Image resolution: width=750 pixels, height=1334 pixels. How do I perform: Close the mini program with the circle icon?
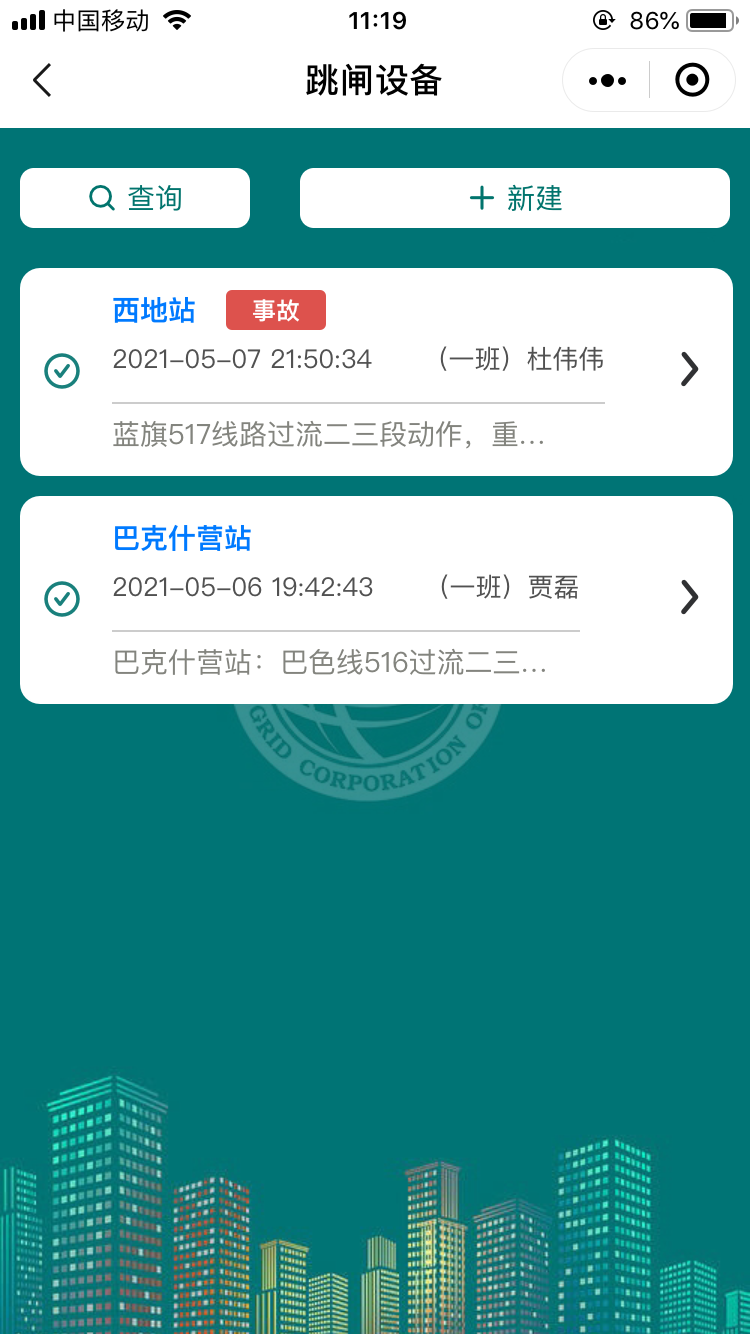tap(692, 80)
